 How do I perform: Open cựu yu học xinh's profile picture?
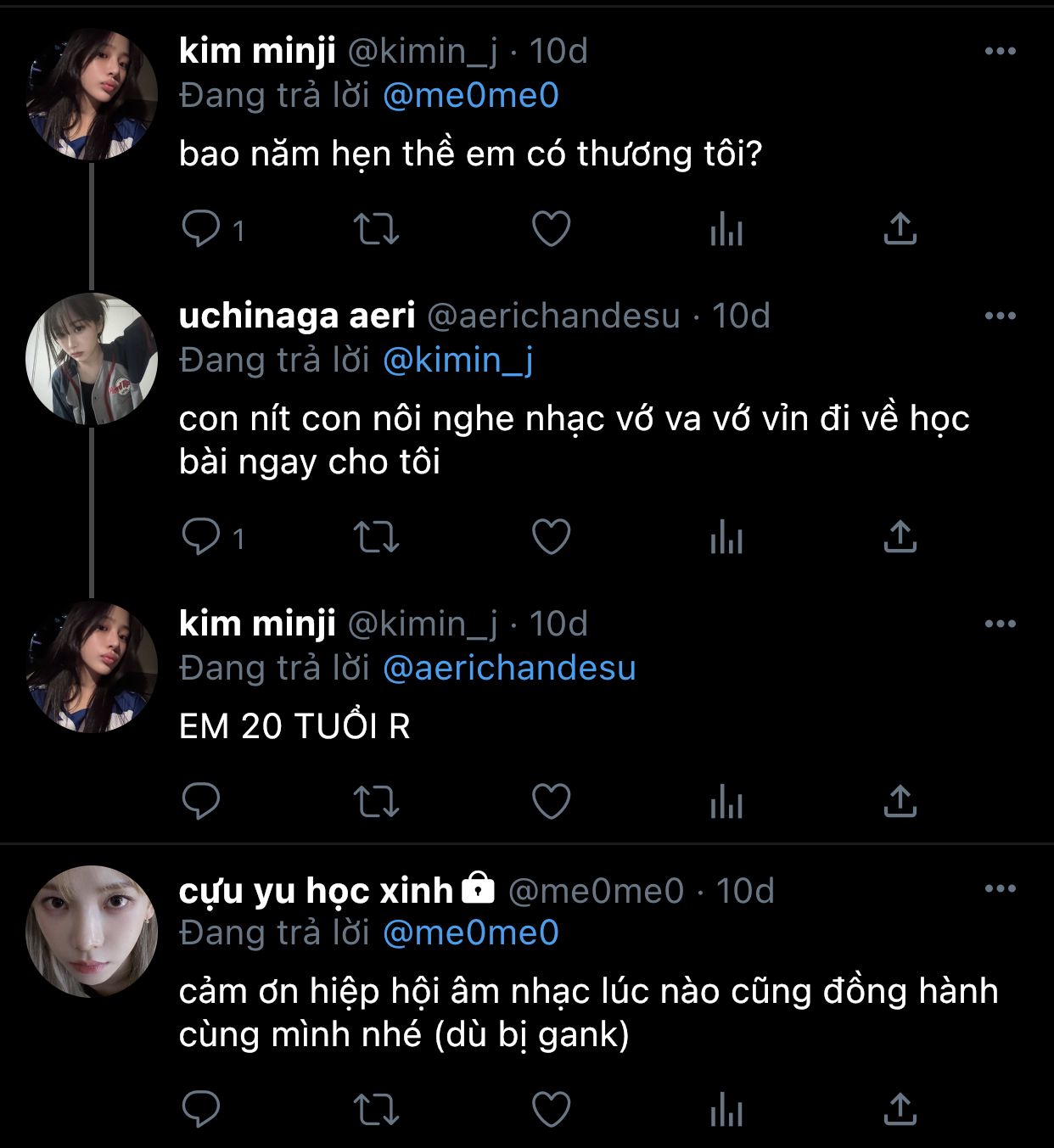tap(92, 931)
